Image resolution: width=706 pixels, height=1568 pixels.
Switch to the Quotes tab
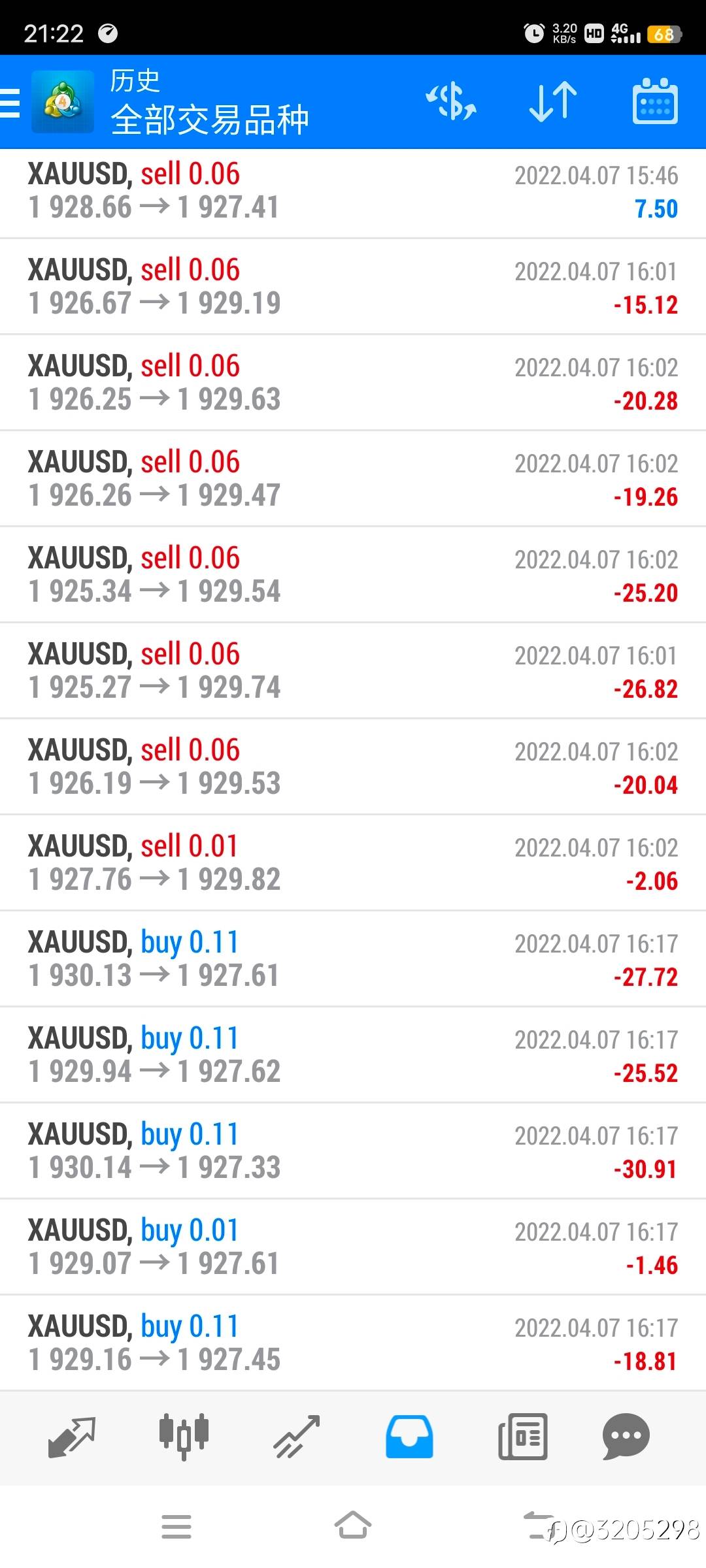click(x=72, y=1437)
